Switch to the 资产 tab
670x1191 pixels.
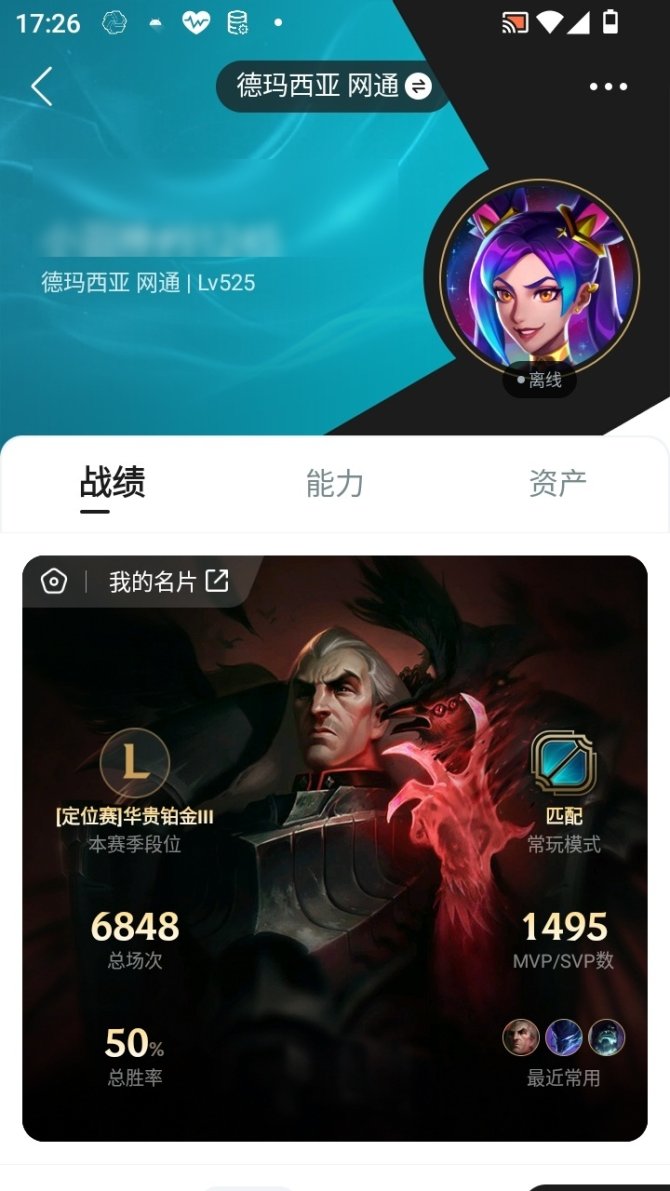click(557, 484)
